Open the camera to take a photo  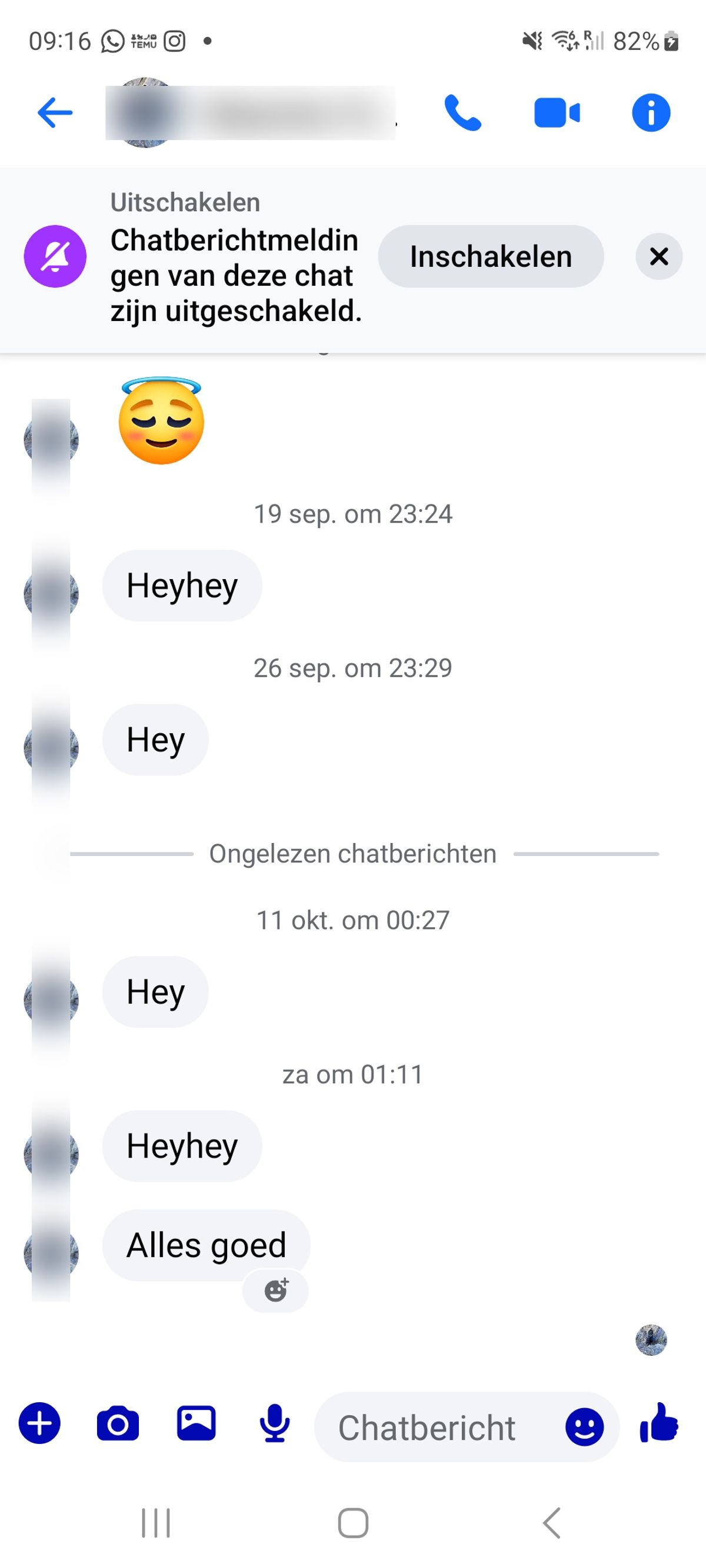tap(118, 1423)
